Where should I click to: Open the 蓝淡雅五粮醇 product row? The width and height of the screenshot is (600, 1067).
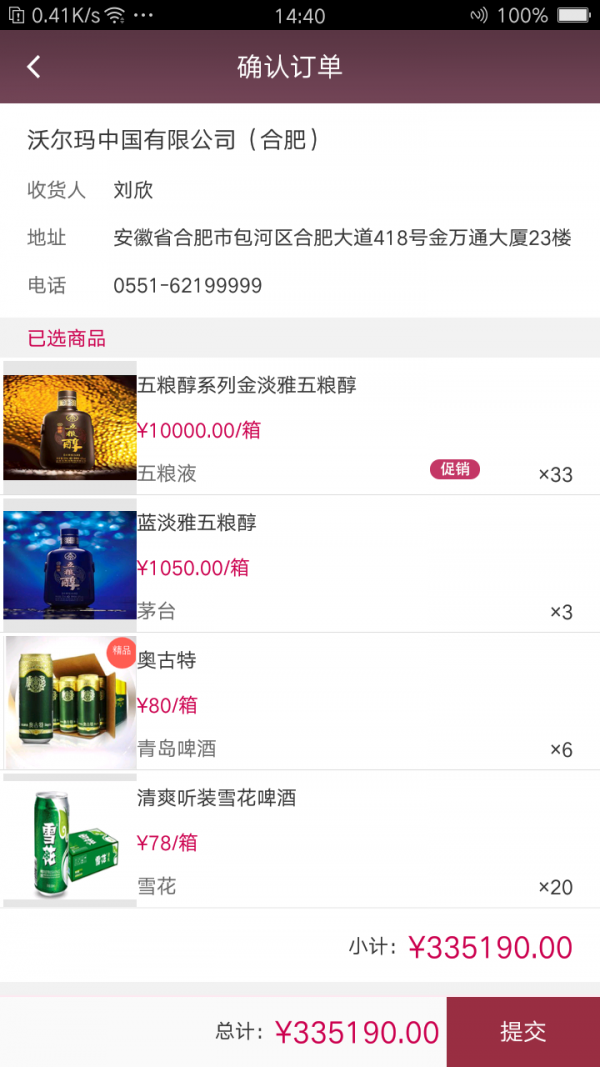click(300, 565)
